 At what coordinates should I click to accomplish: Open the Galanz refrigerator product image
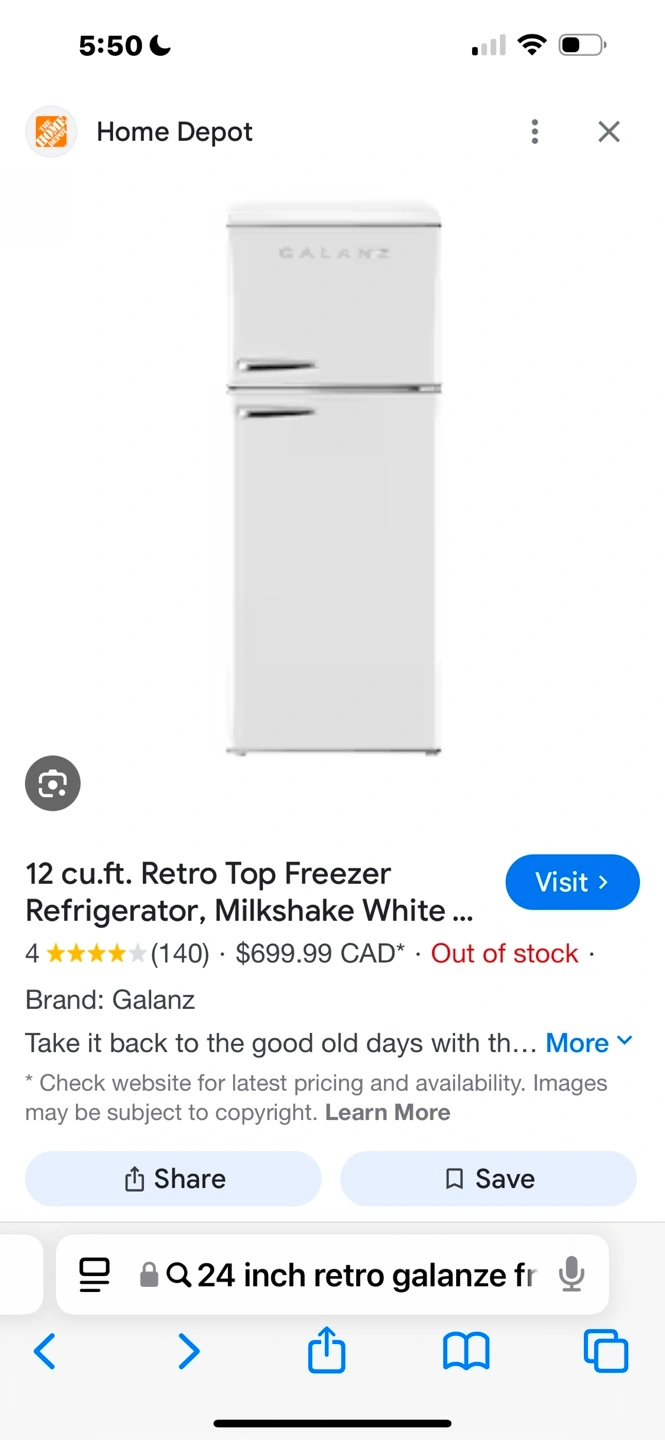[333, 478]
